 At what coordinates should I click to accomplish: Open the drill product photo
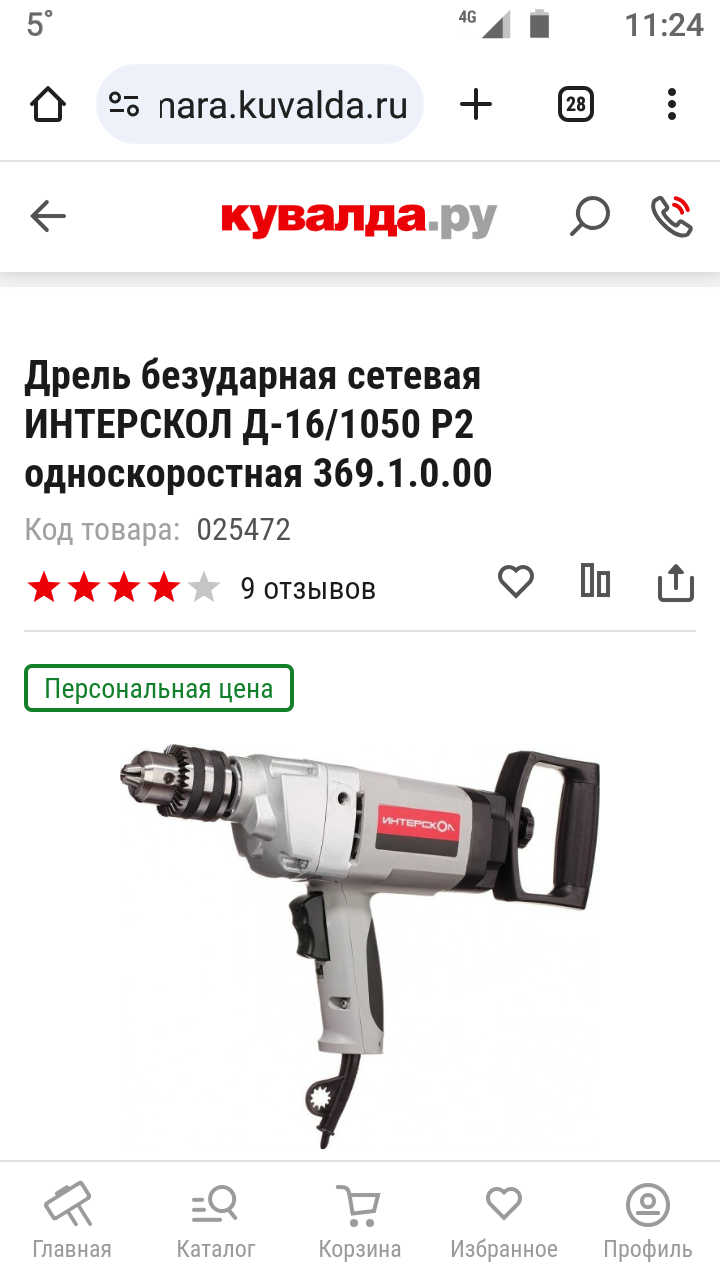click(360, 940)
